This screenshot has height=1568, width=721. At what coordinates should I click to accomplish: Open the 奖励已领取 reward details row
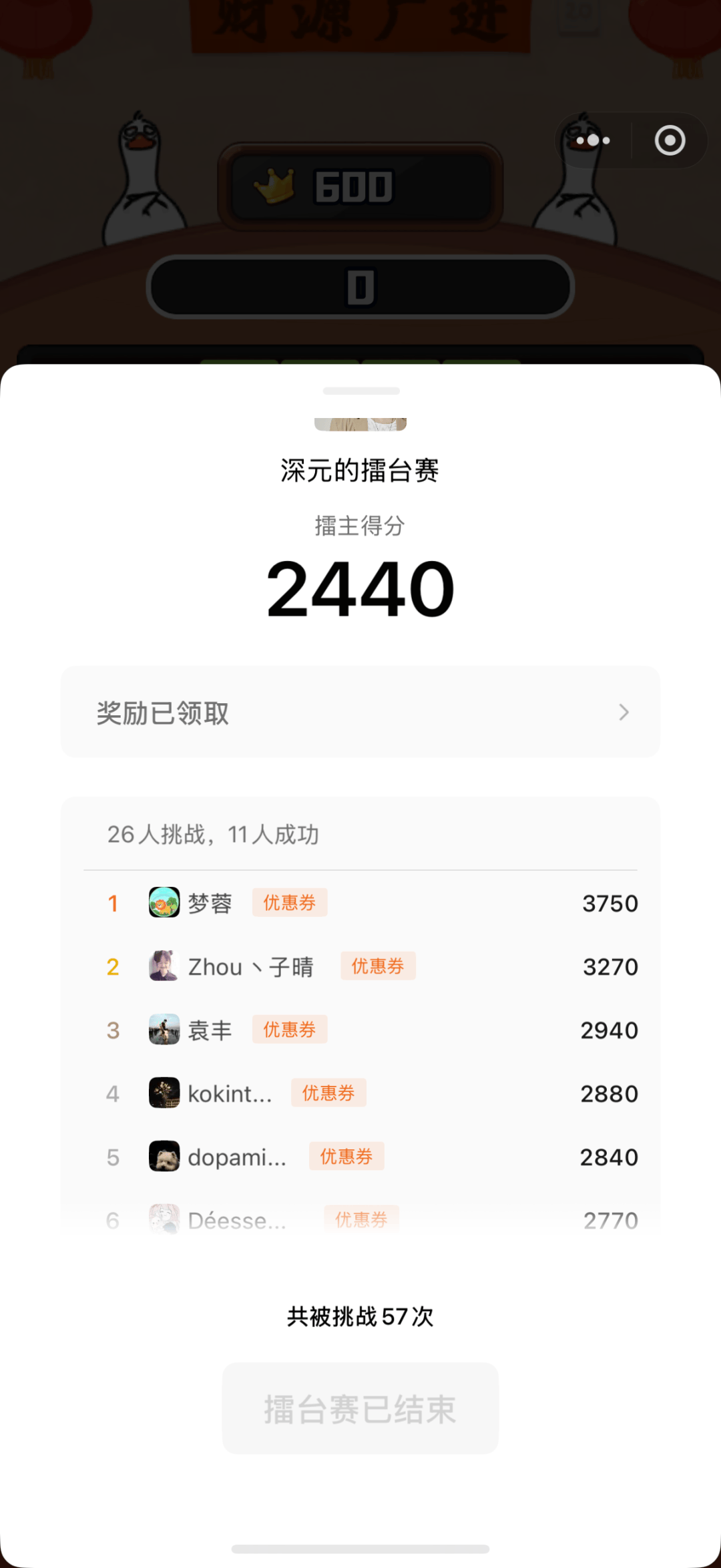coord(360,712)
